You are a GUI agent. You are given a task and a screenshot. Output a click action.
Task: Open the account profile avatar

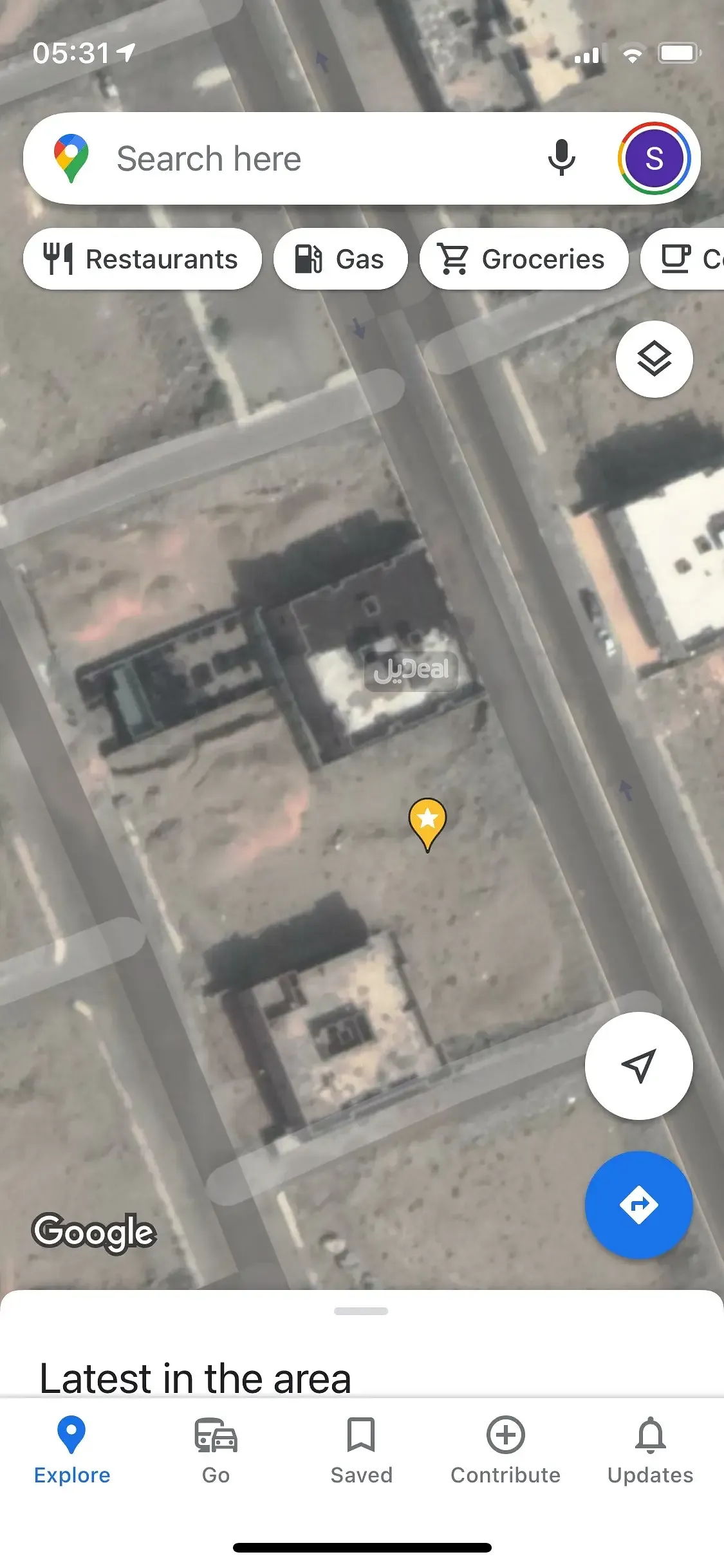654,158
